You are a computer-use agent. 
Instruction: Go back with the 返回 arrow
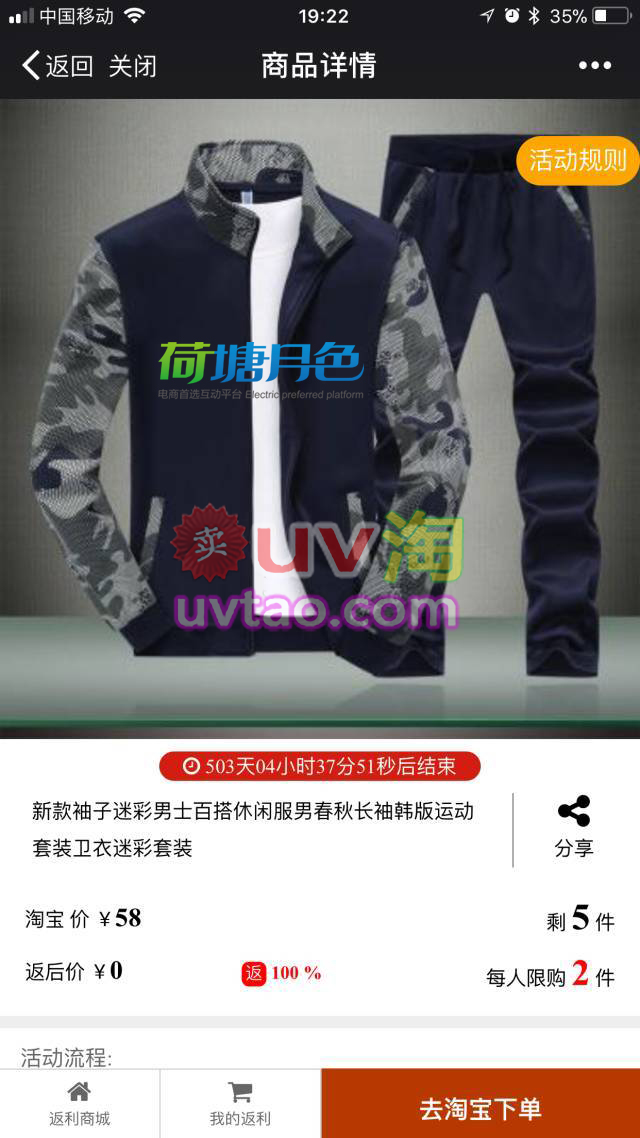click(56, 67)
